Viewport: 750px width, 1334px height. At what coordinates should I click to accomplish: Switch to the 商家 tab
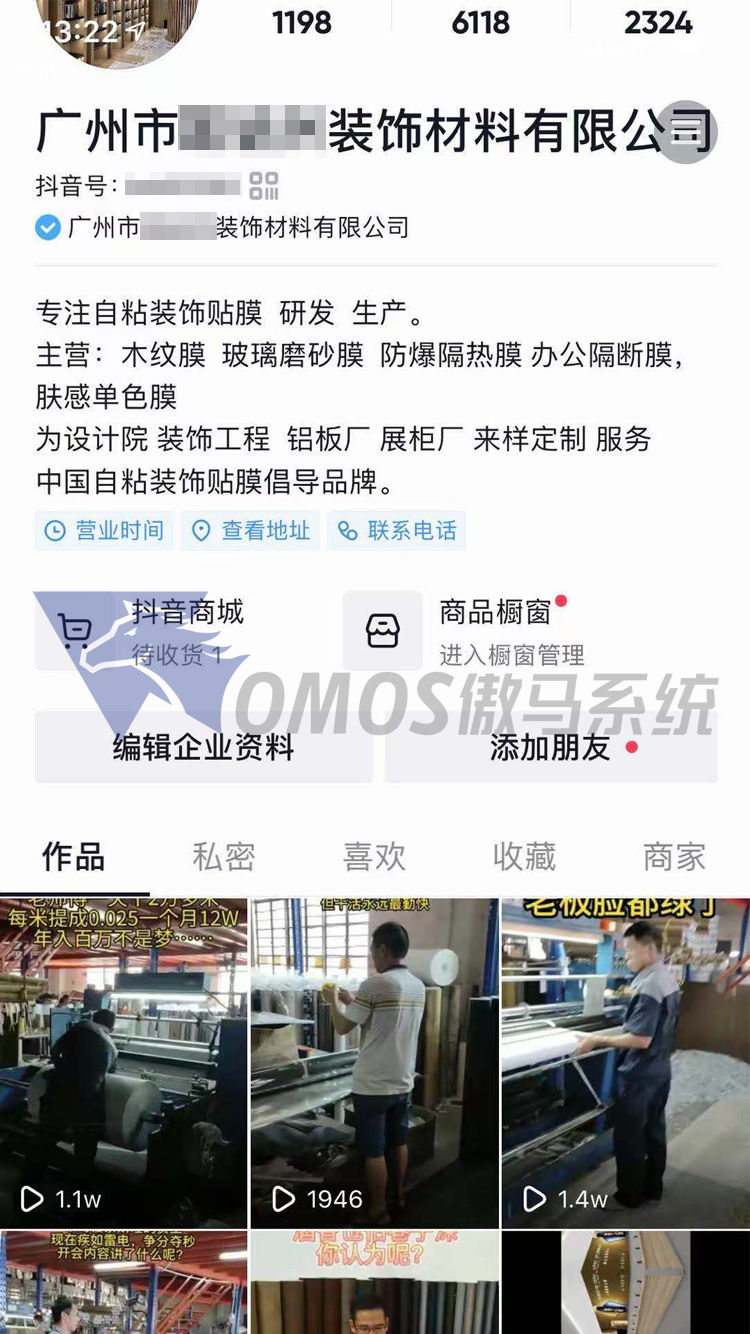(674, 857)
